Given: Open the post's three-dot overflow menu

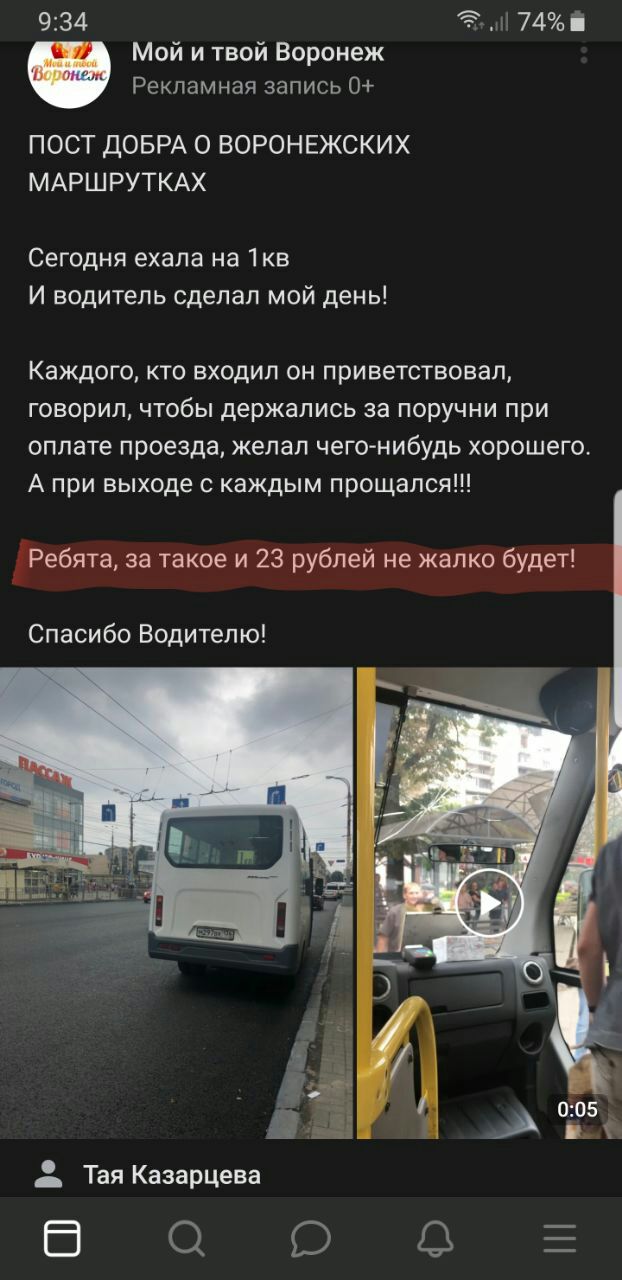Looking at the screenshot, I should tap(584, 55).
